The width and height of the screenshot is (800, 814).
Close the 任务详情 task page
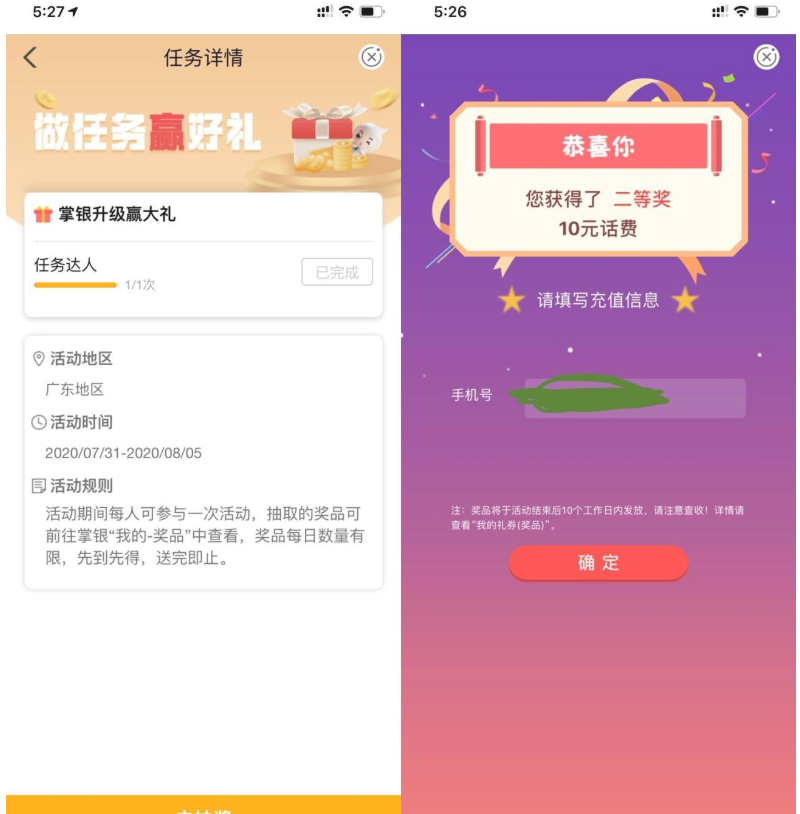click(371, 57)
